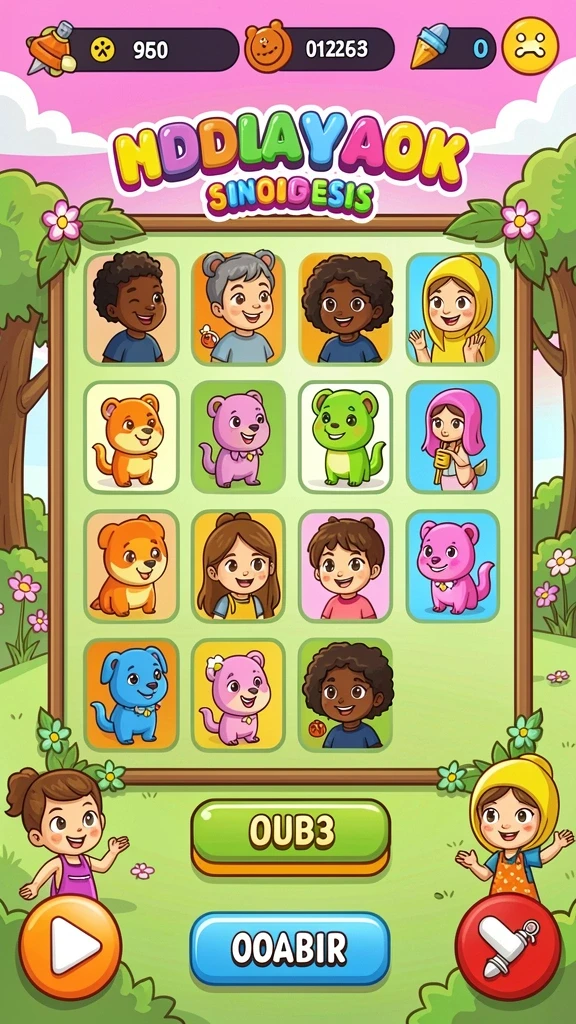Image resolution: width=576 pixels, height=1024 pixels.
Task: Hit the orange play button
Action: (71, 947)
